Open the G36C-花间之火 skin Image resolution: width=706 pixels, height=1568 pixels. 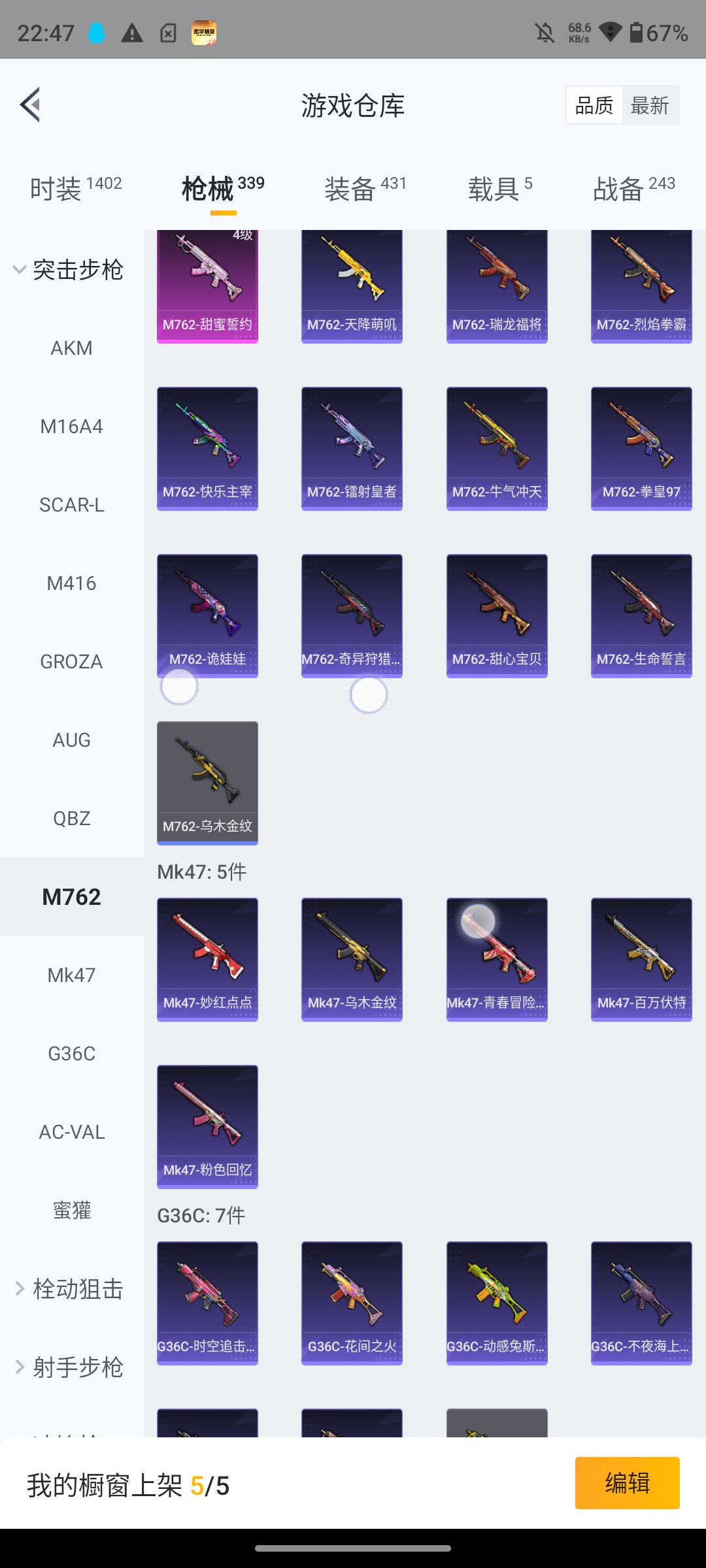click(x=352, y=1303)
